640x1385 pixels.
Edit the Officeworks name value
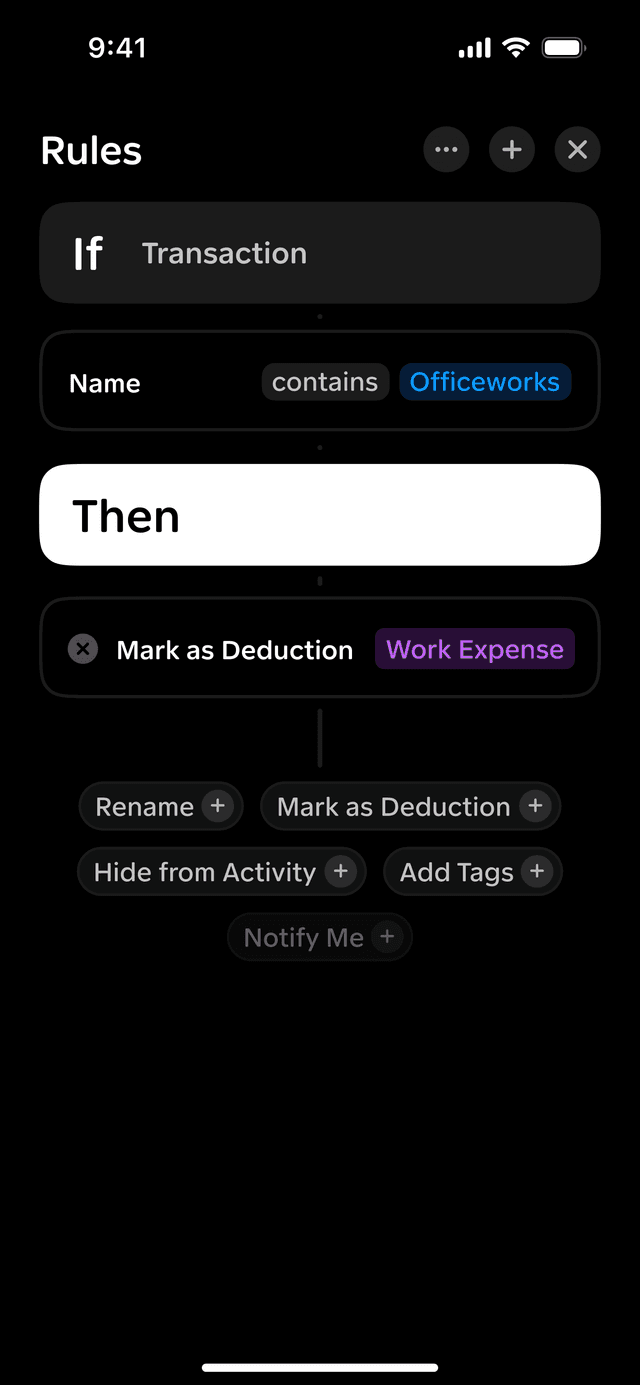(485, 382)
